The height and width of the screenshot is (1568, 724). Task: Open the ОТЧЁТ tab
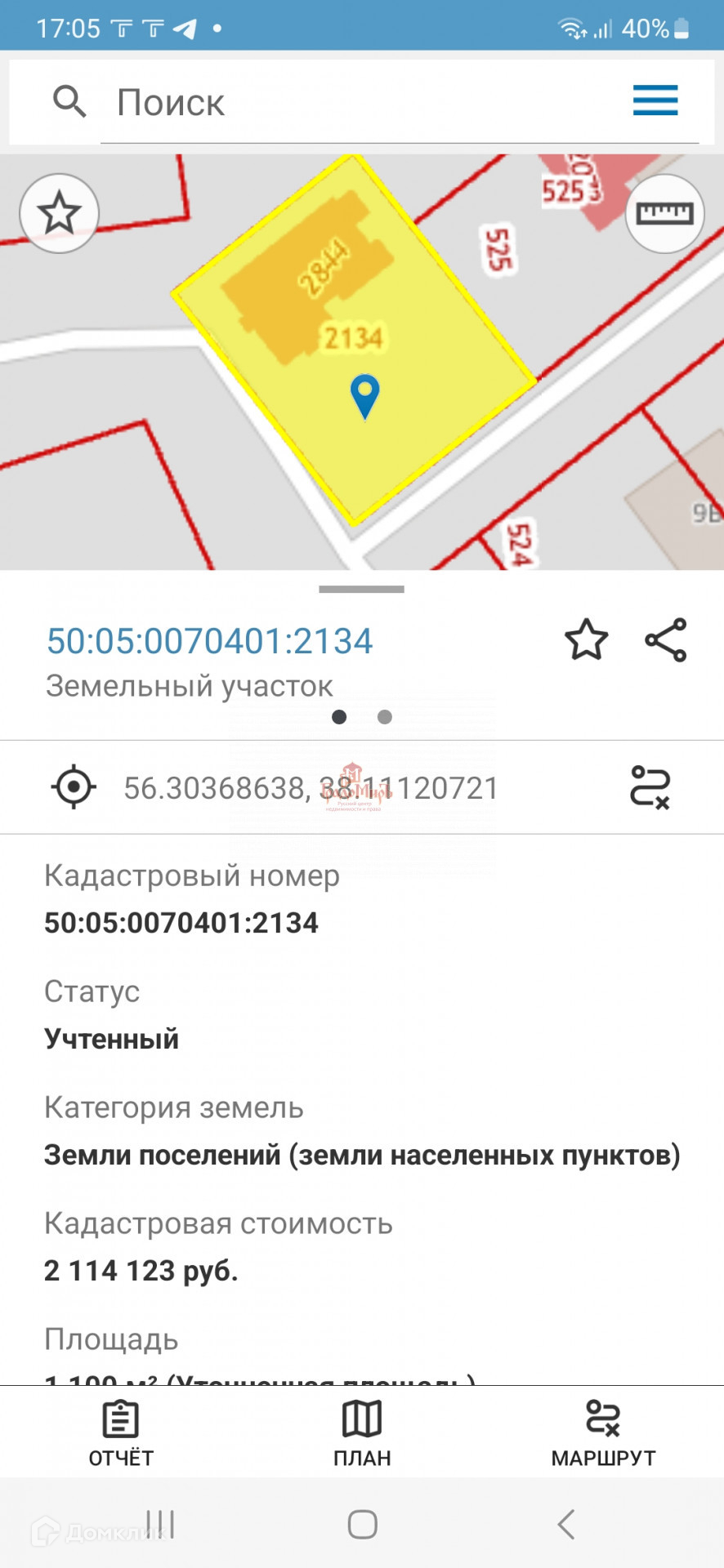[121, 1434]
